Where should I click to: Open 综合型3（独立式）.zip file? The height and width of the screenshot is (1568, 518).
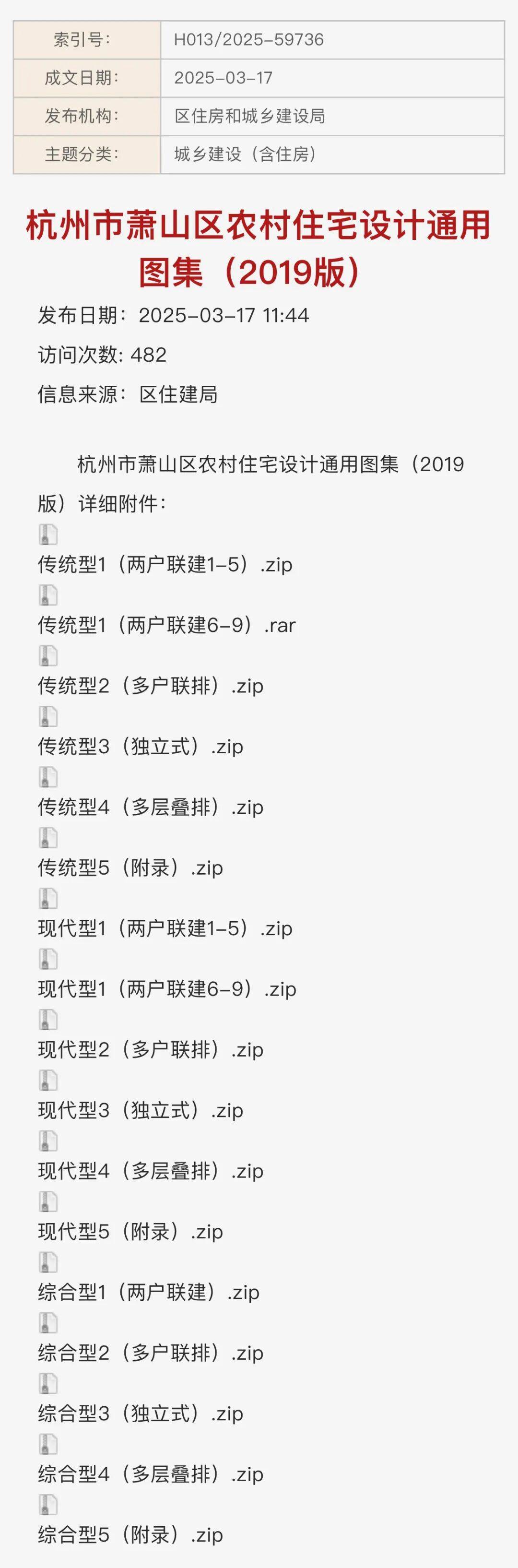140,1414
